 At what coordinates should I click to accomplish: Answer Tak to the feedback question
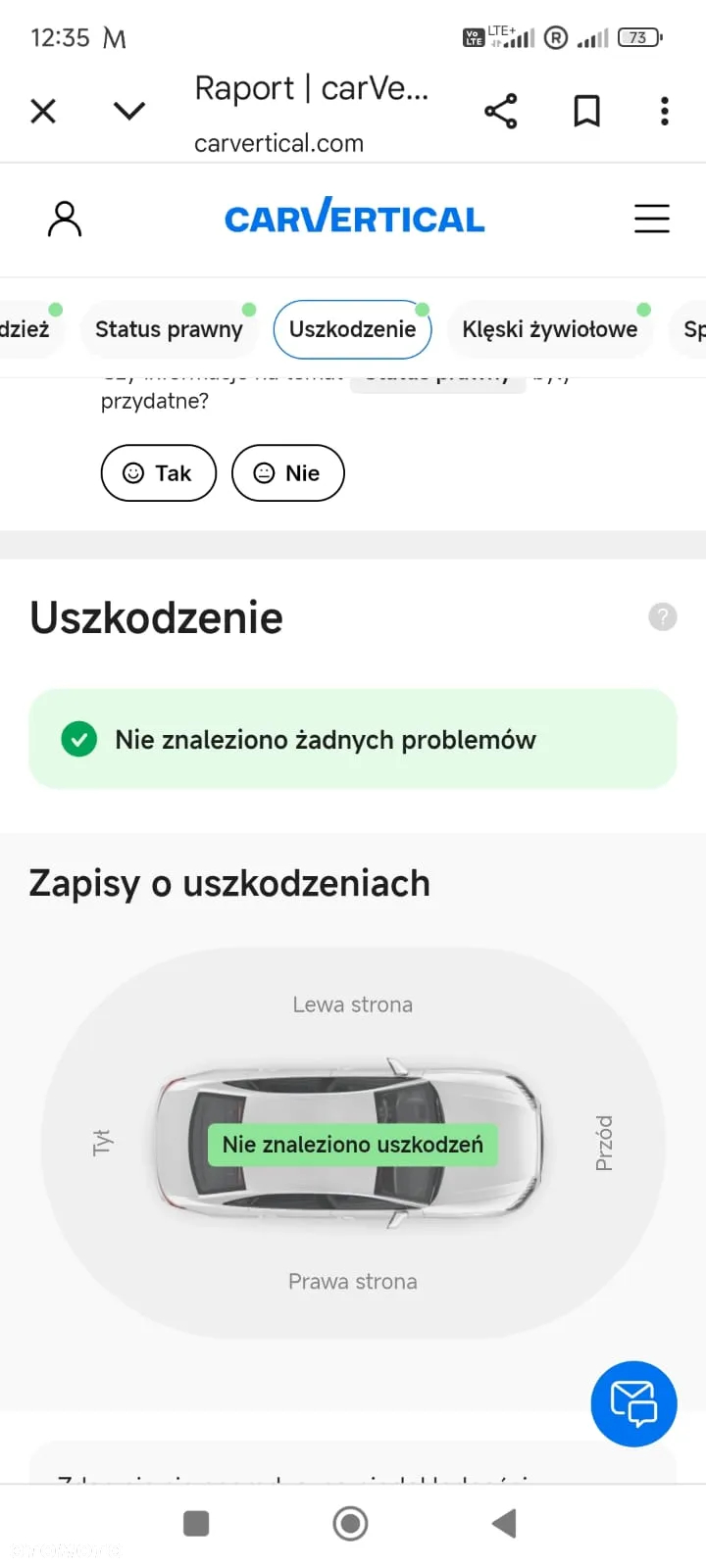coord(158,473)
